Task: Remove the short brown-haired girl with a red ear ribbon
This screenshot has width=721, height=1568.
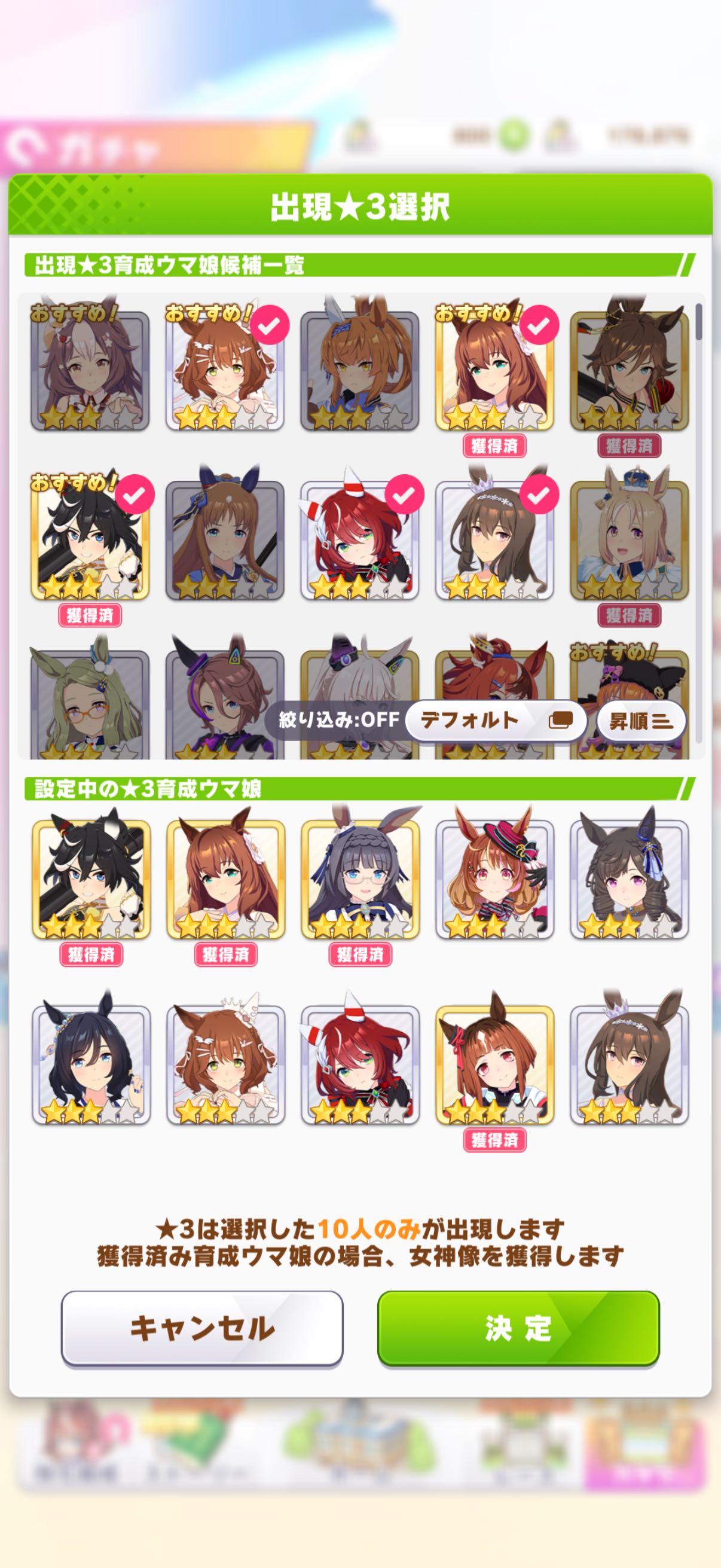Action: [494, 1064]
